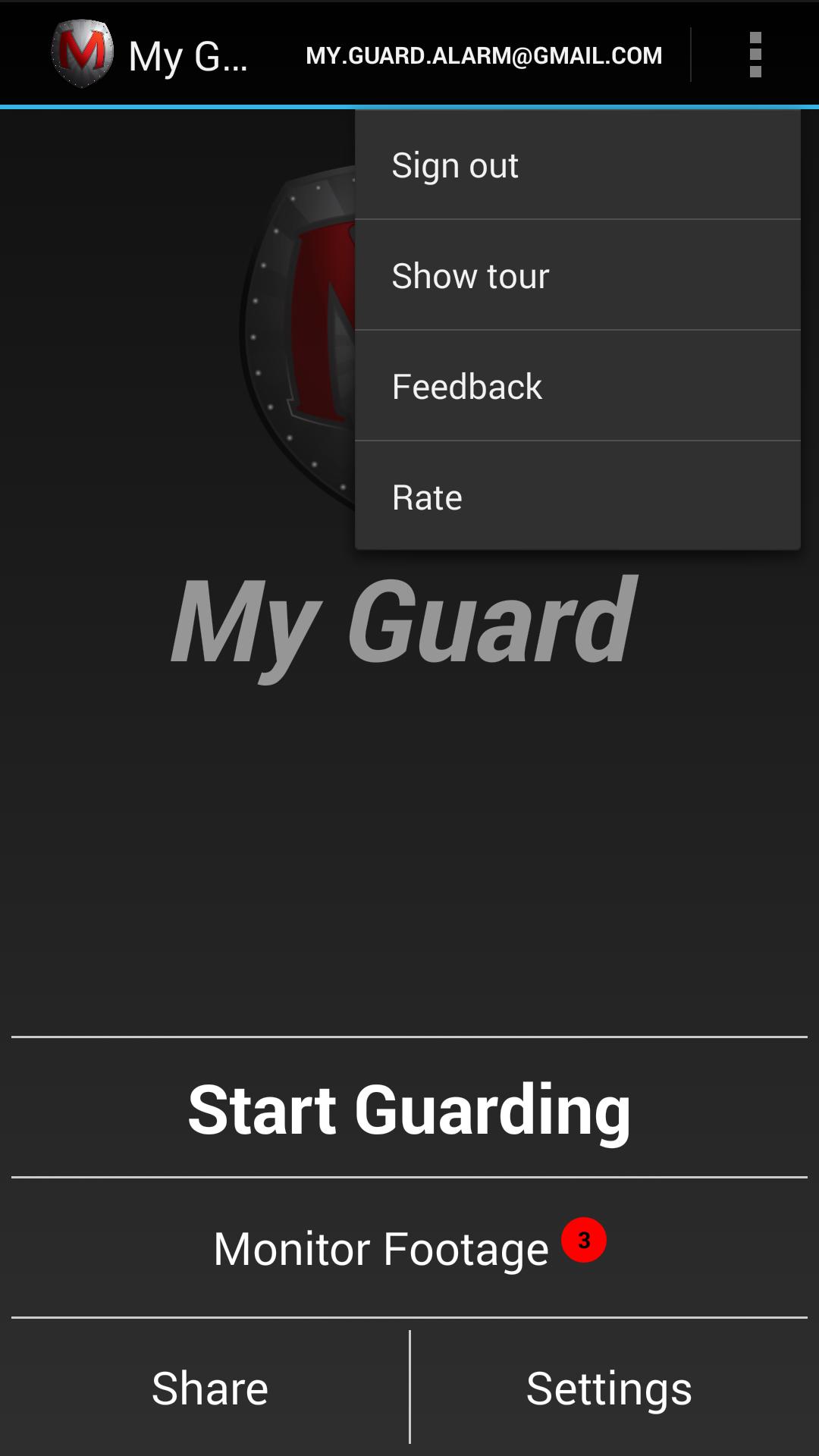Tap the Share button

click(x=210, y=1388)
